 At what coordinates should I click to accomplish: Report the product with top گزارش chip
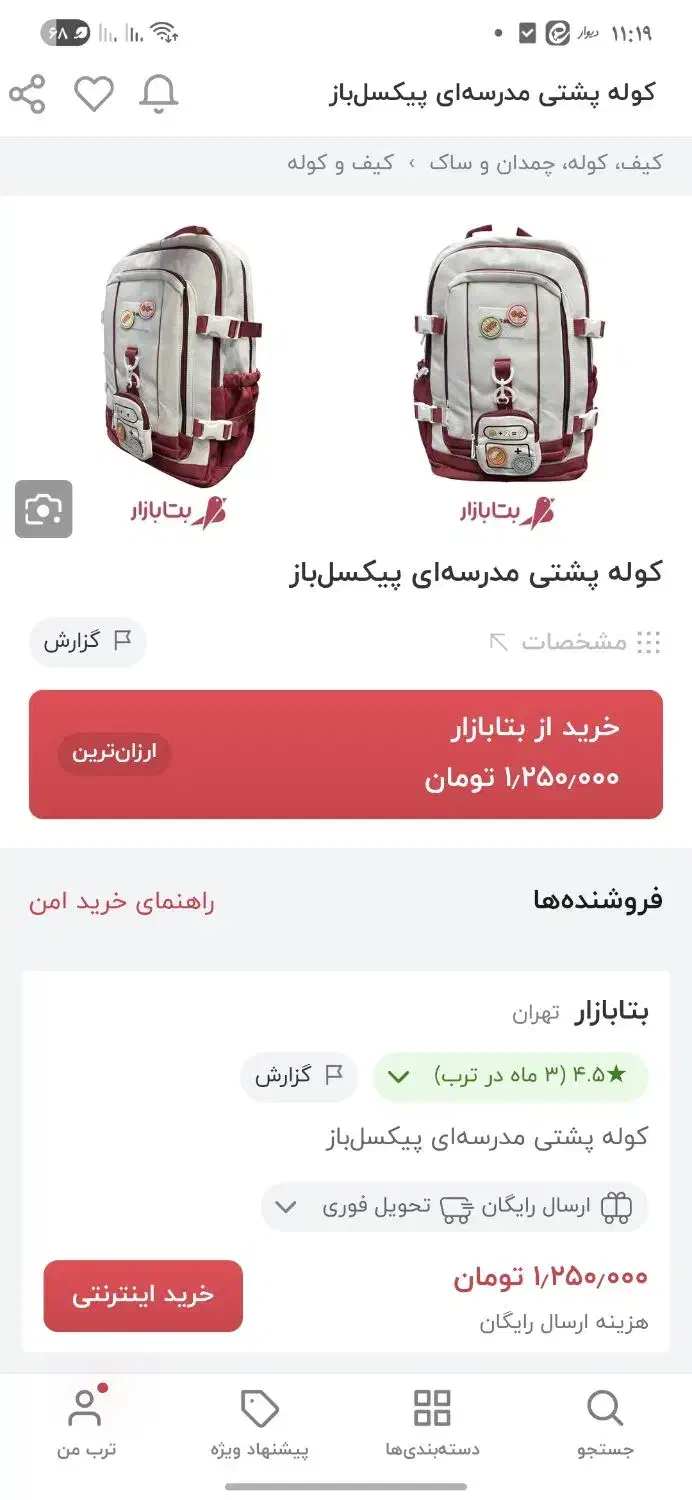point(88,642)
